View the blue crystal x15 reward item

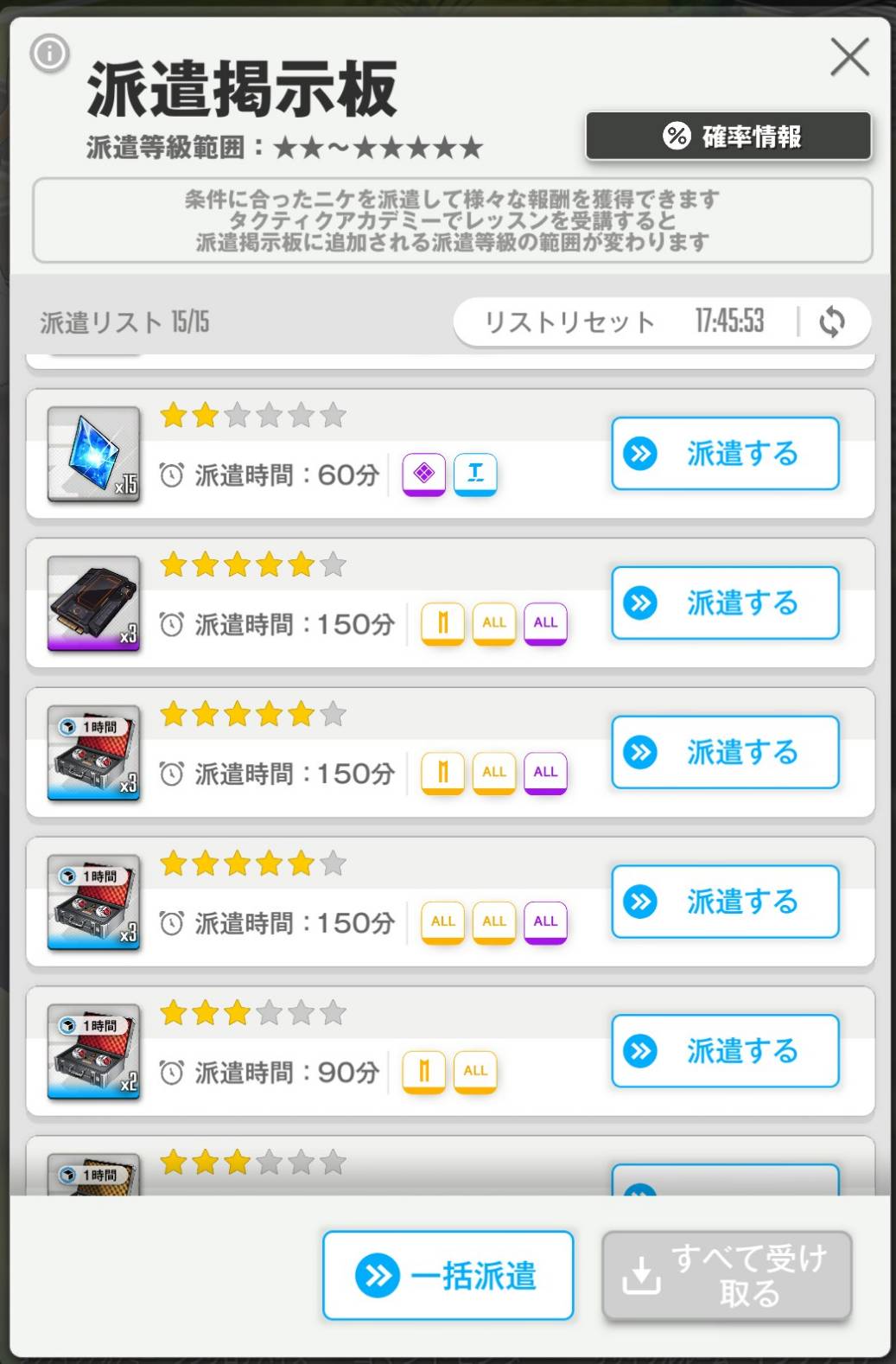(x=93, y=454)
